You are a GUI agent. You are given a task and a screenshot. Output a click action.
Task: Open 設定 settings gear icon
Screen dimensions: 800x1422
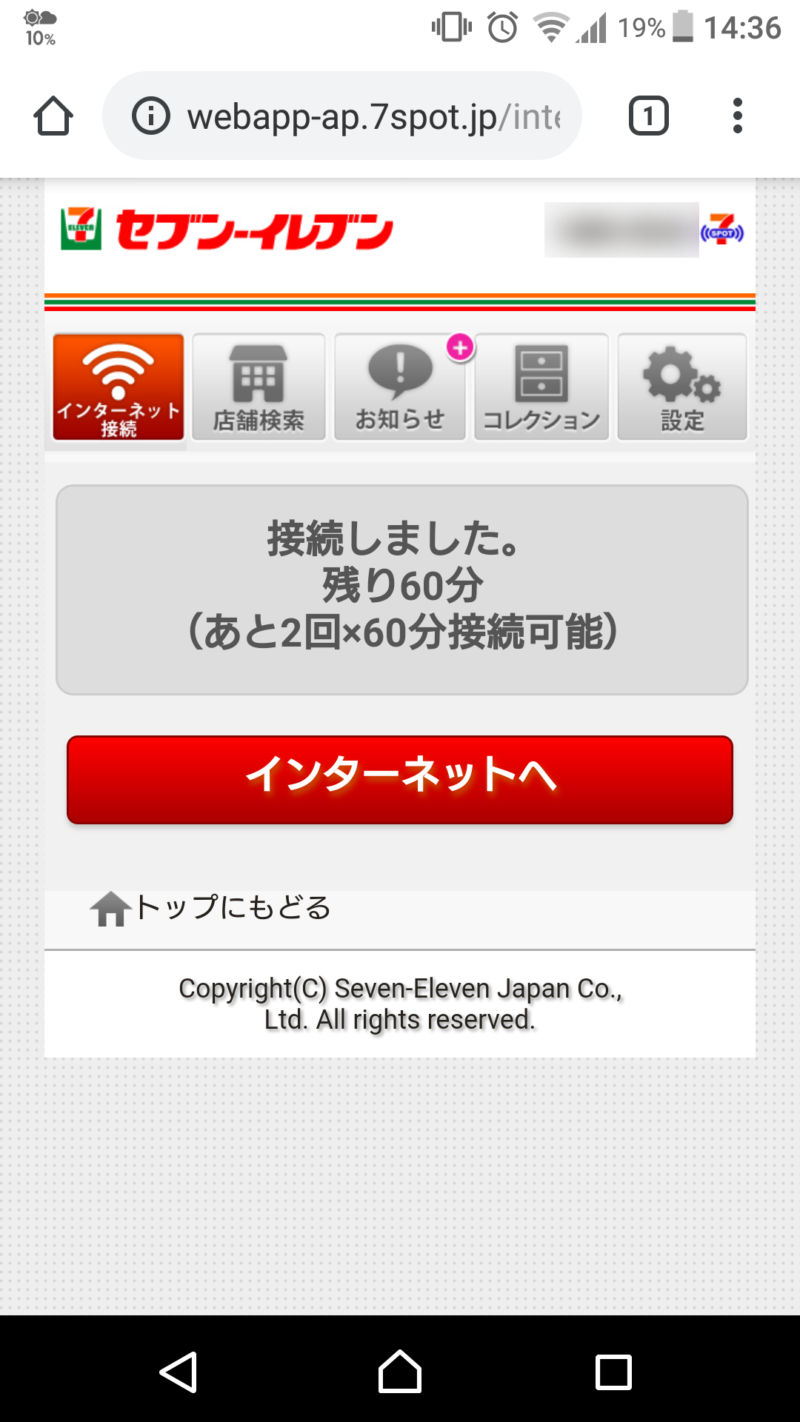click(681, 387)
